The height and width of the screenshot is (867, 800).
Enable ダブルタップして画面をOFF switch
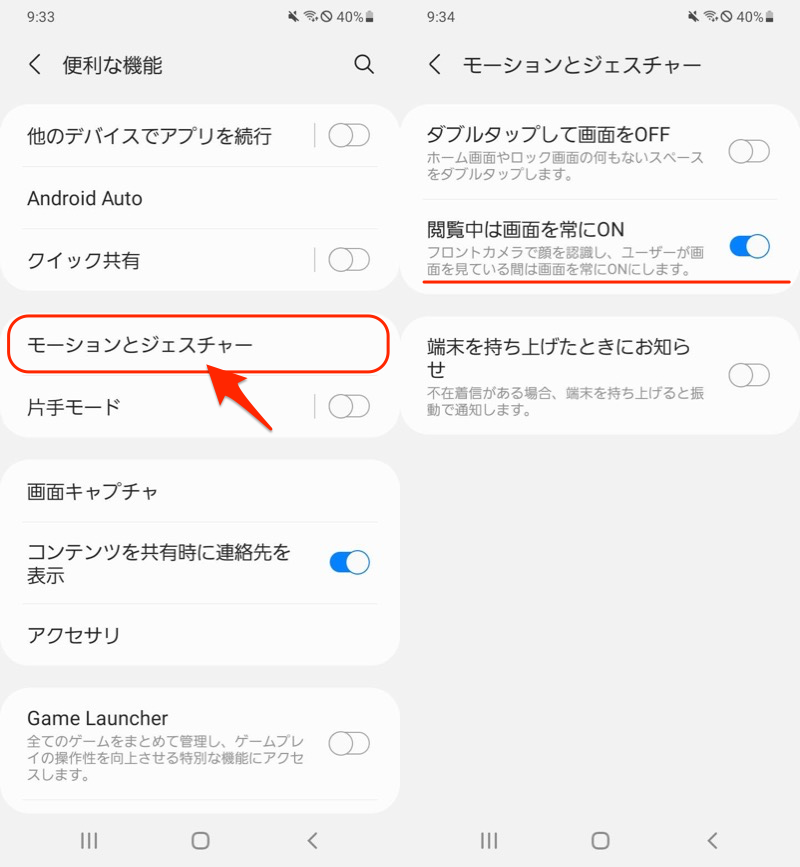pyautogui.click(x=749, y=152)
